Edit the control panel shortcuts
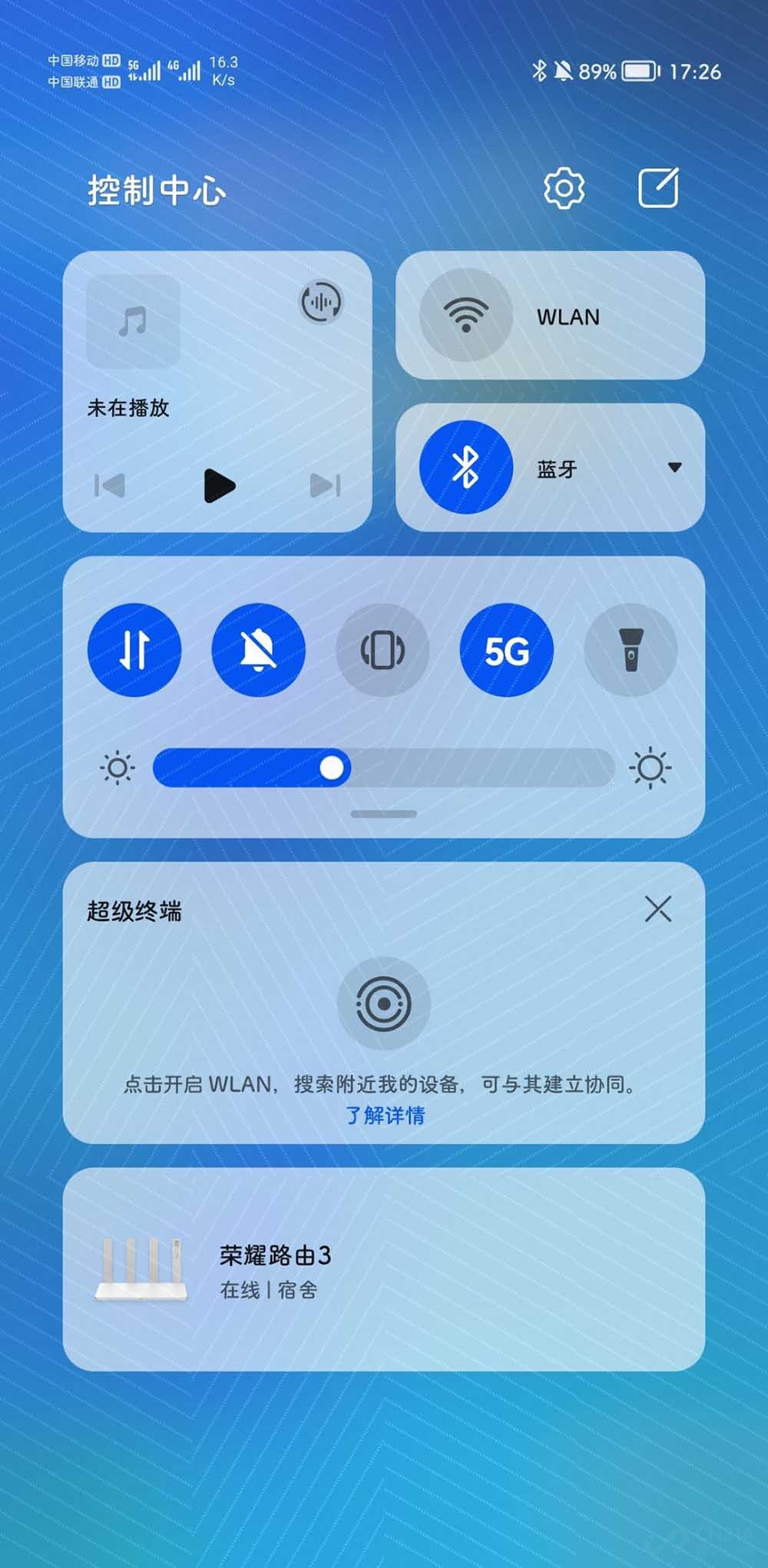This screenshot has height=1568, width=768. [x=658, y=187]
